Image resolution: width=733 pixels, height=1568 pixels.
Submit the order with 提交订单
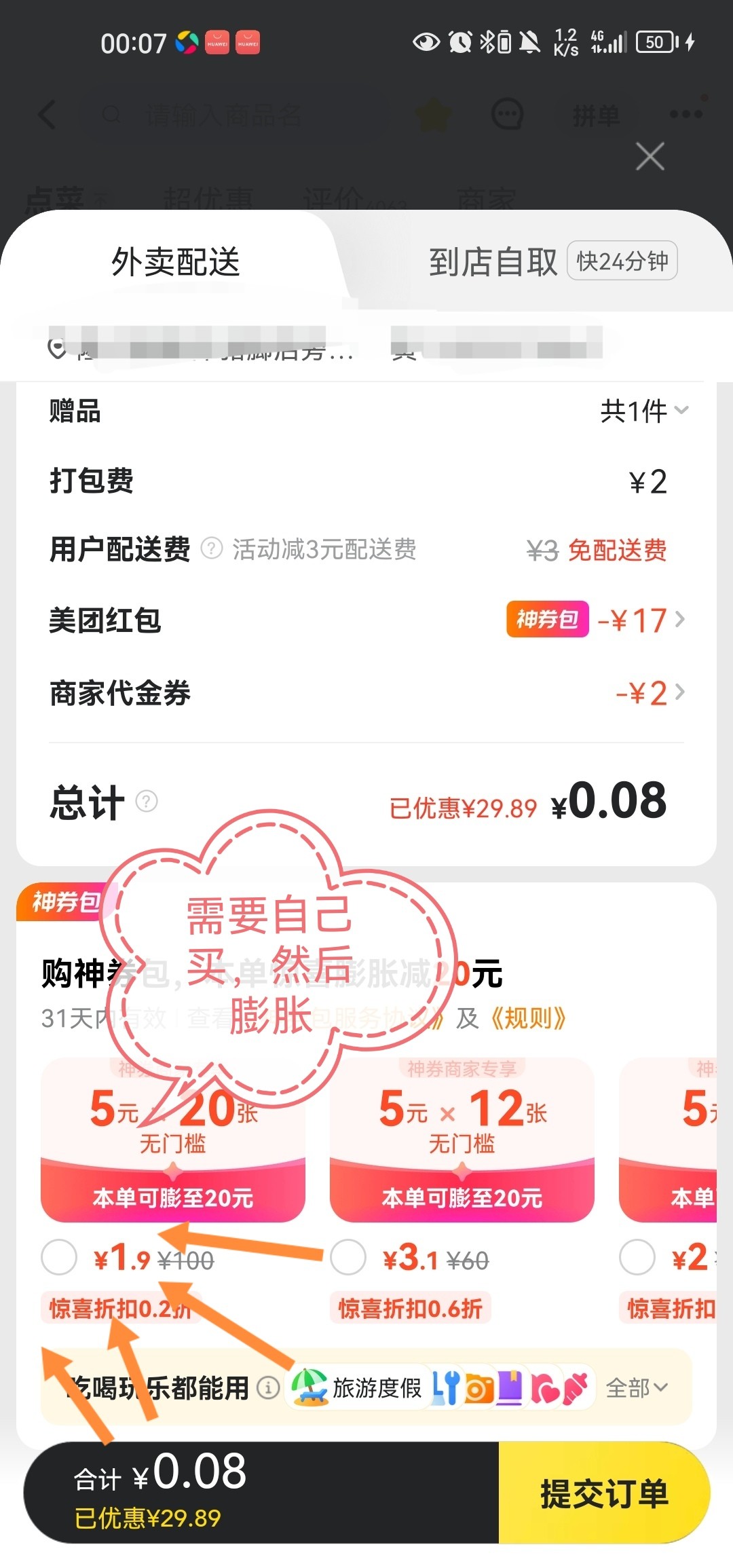(604, 1494)
